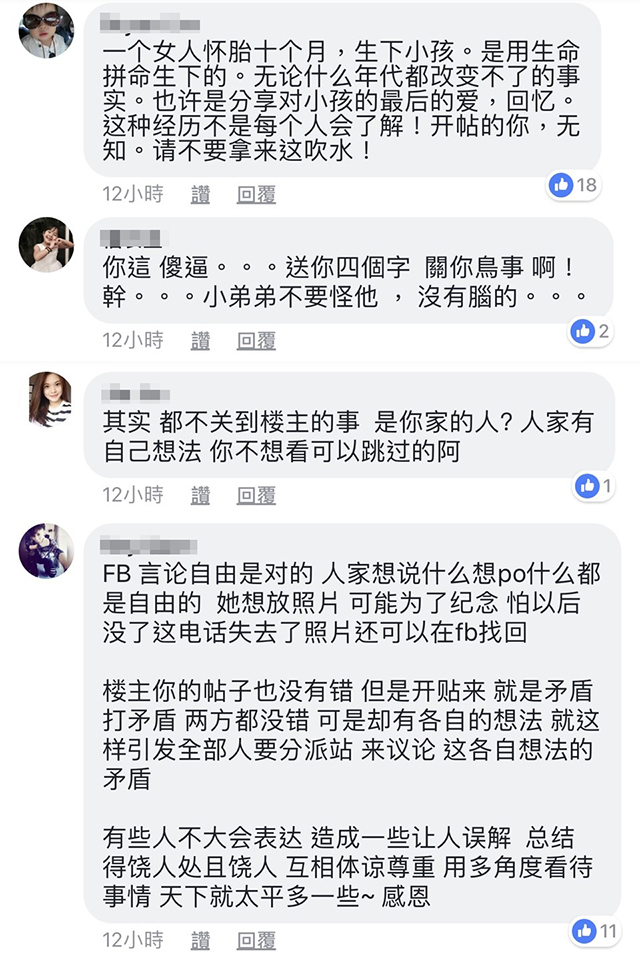Open the avatar next to FB 言论自由 comment
This screenshot has height=959, width=640.
coord(47,551)
